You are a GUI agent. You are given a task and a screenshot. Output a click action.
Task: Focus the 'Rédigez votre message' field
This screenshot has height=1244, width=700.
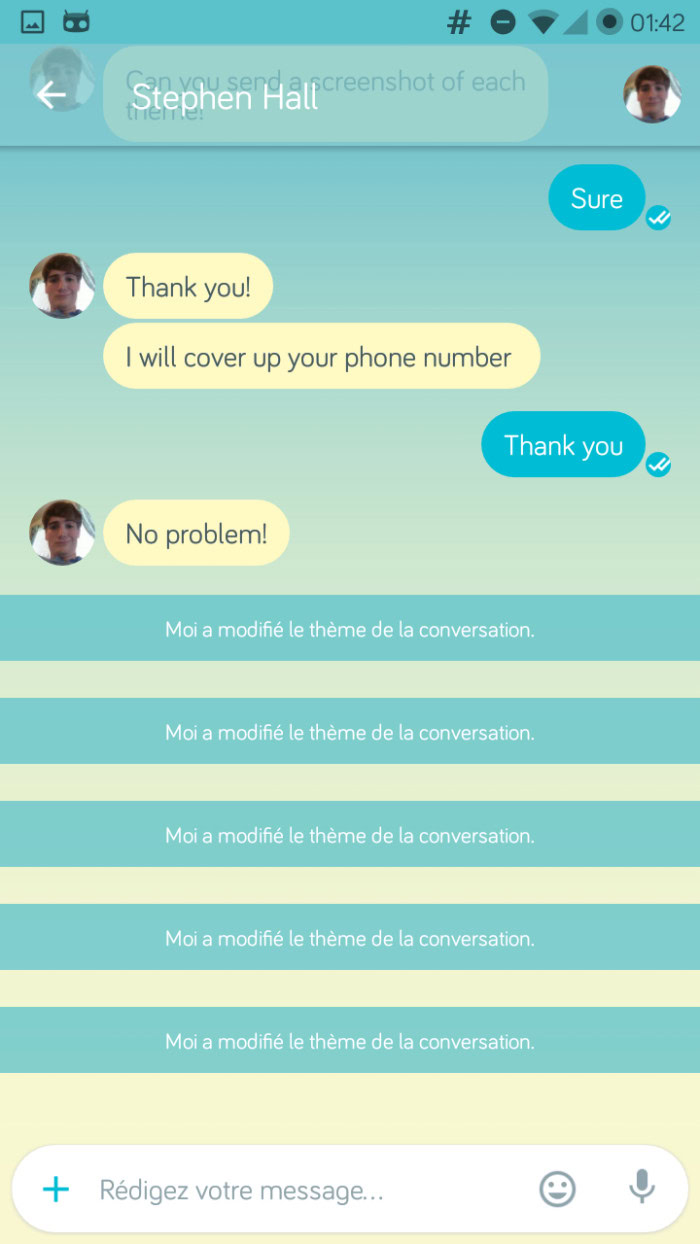point(300,1190)
